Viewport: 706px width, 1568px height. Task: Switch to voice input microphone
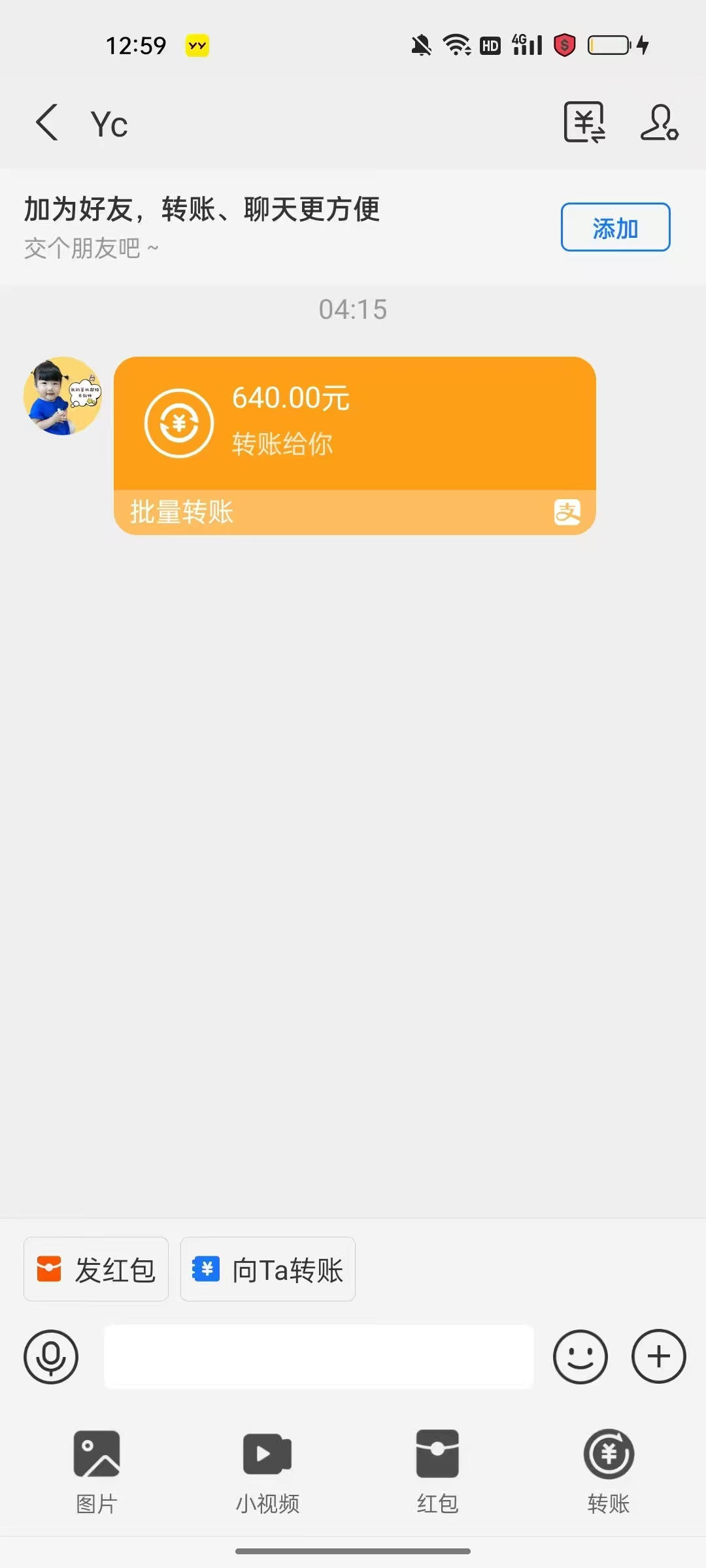point(51,1357)
